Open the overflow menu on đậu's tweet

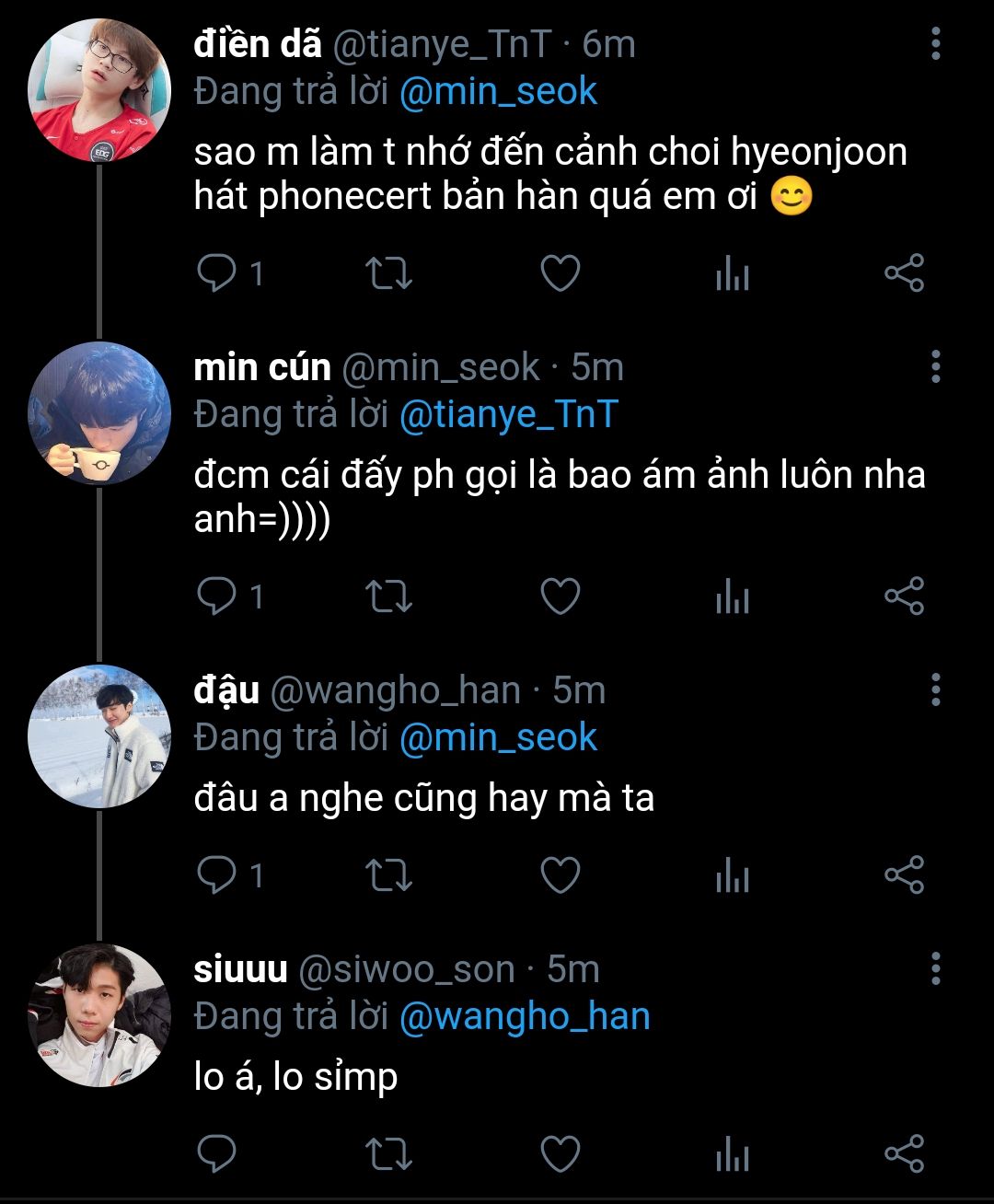point(935,689)
